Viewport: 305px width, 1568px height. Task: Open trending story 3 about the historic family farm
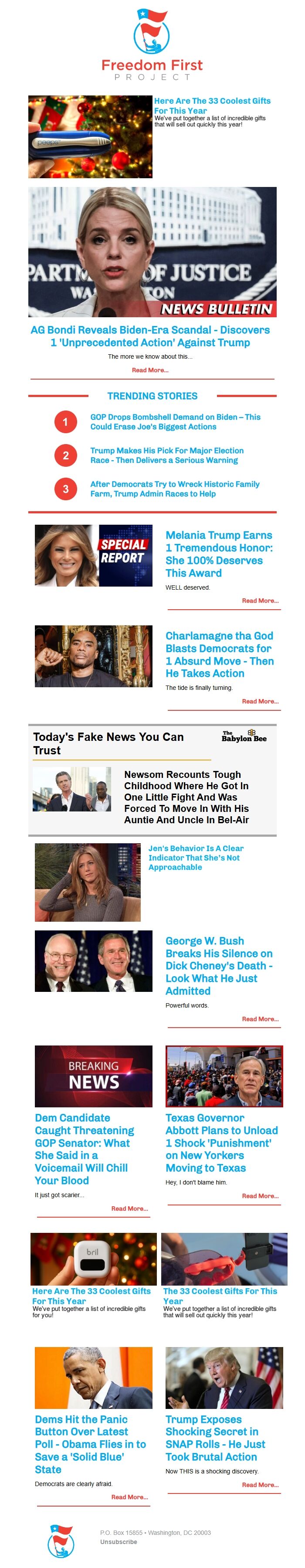click(x=174, y=489)
